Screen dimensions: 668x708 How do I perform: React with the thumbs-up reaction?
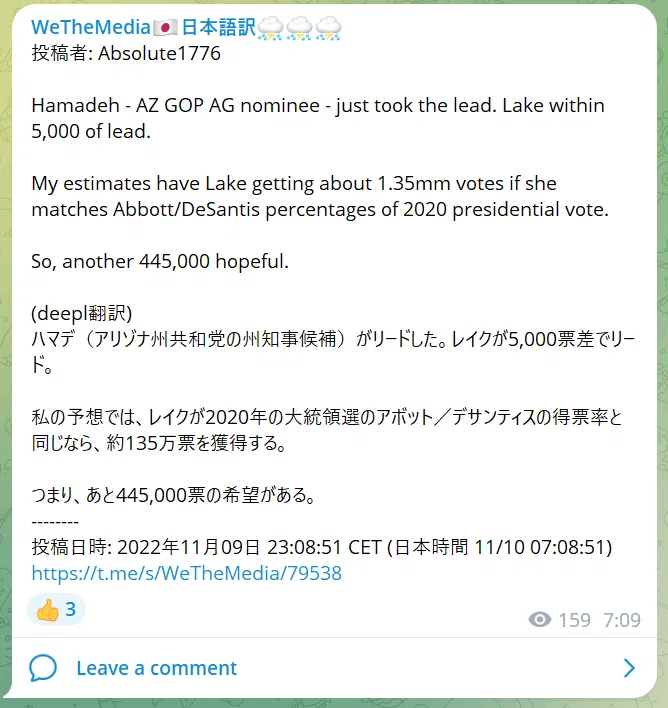56,610
